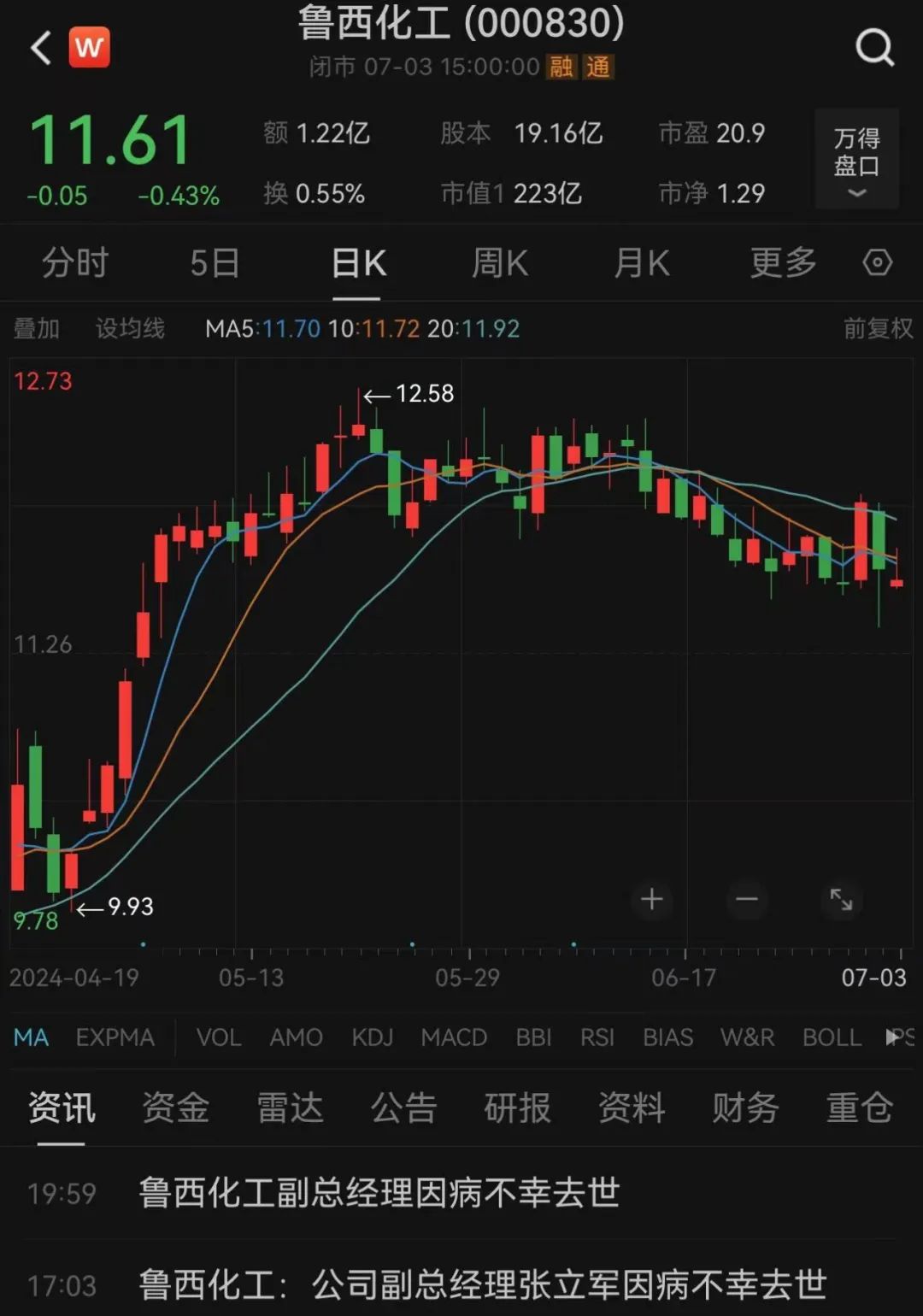Expand the chart to fullscreen
923x1316 pixels.
842,899
